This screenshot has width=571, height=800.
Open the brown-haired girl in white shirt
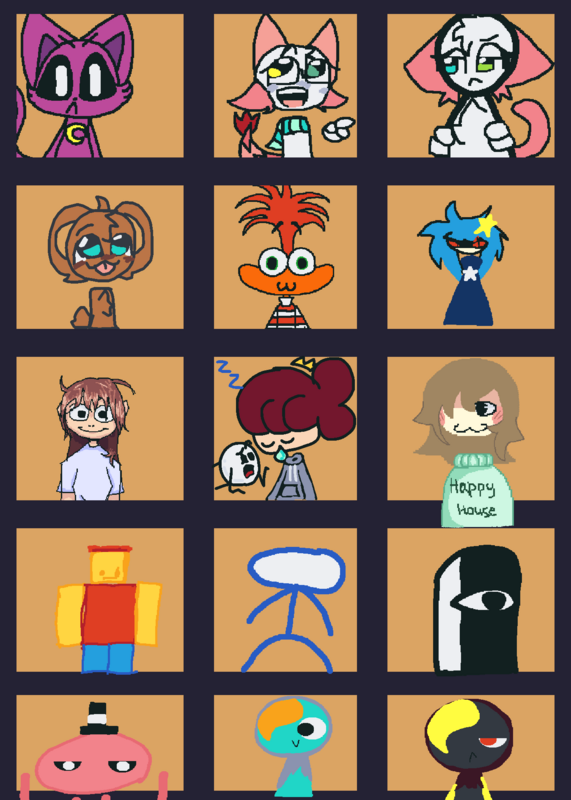(100, 429)
